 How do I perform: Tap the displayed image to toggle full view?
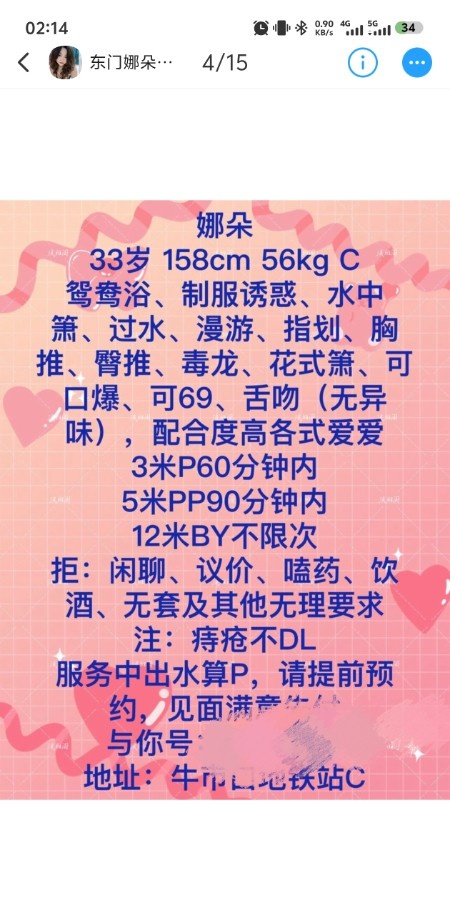tap(225, 499)
